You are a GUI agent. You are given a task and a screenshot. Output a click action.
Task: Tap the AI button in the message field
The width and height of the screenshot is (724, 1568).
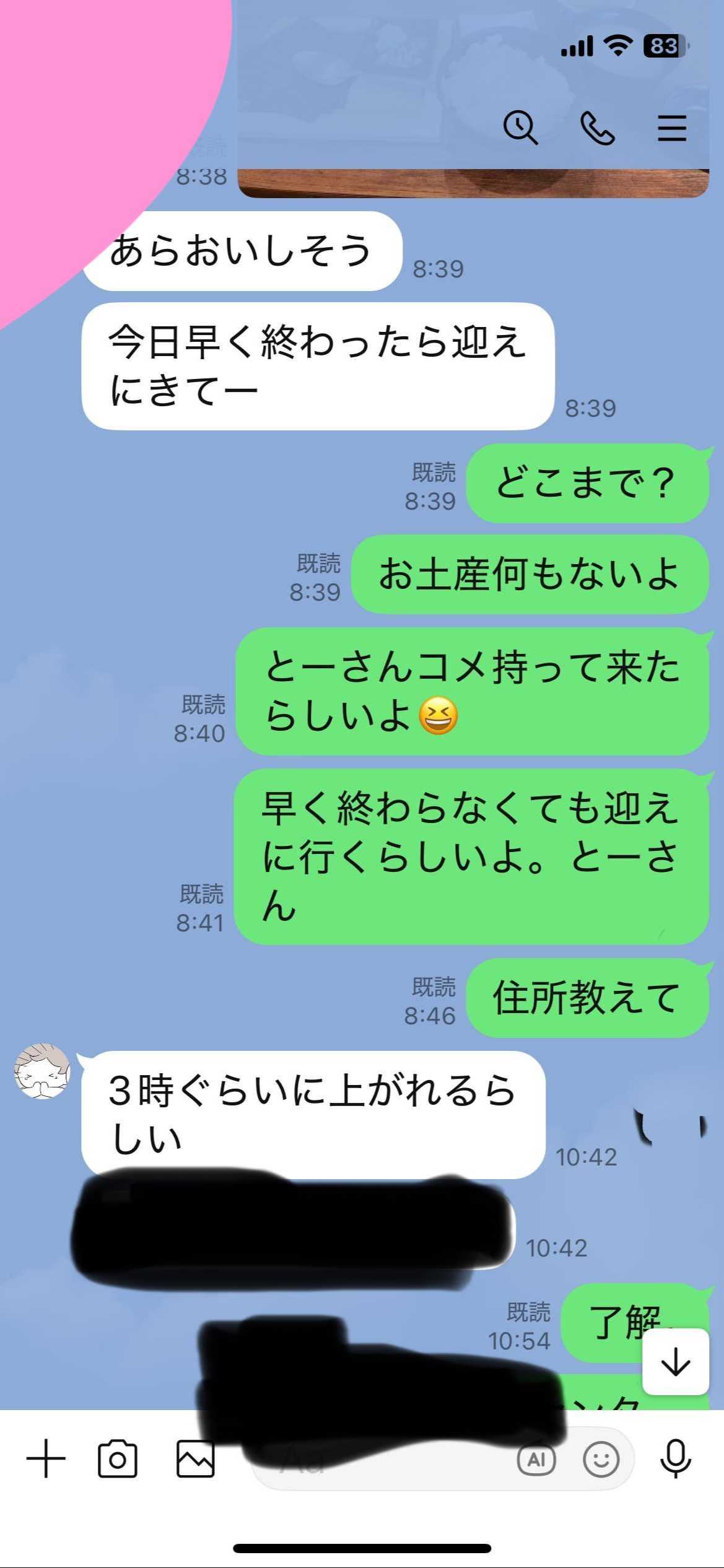click(536, 1460)
